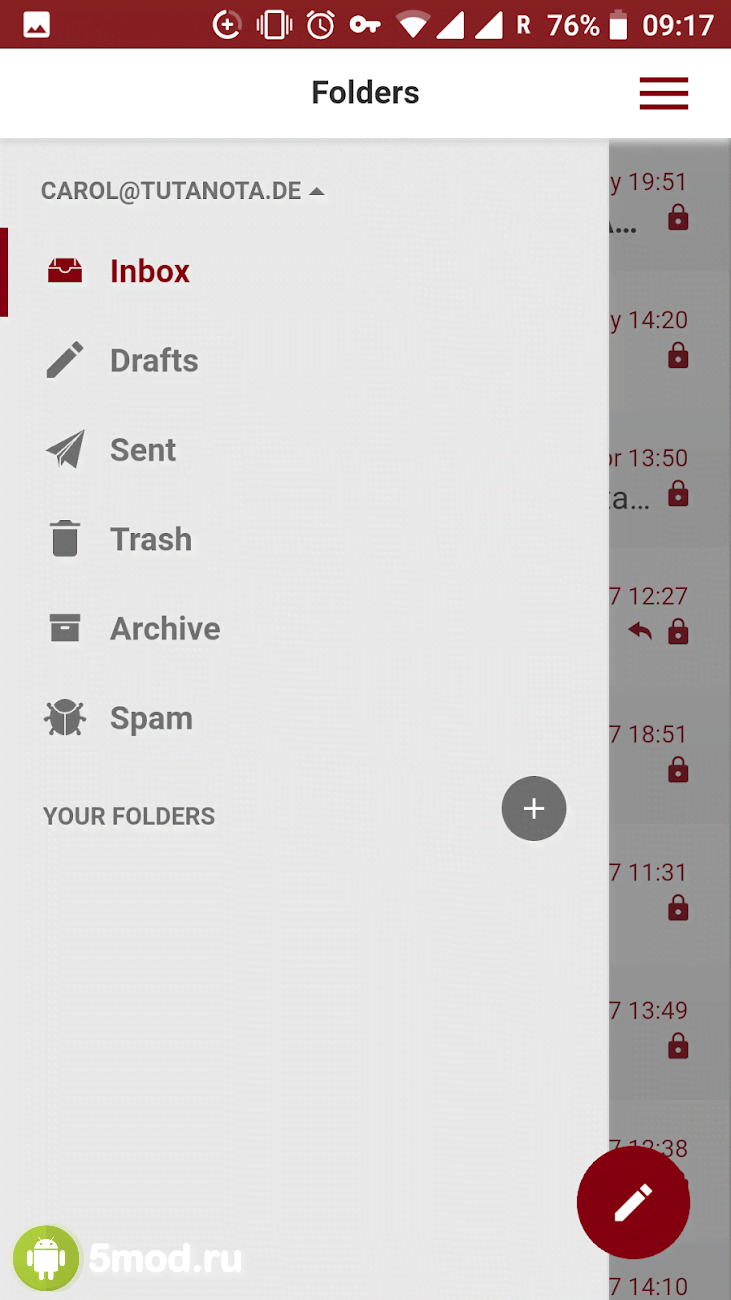
Task: Close the folders drawer via hamburger menu
Action: point(664,93)
